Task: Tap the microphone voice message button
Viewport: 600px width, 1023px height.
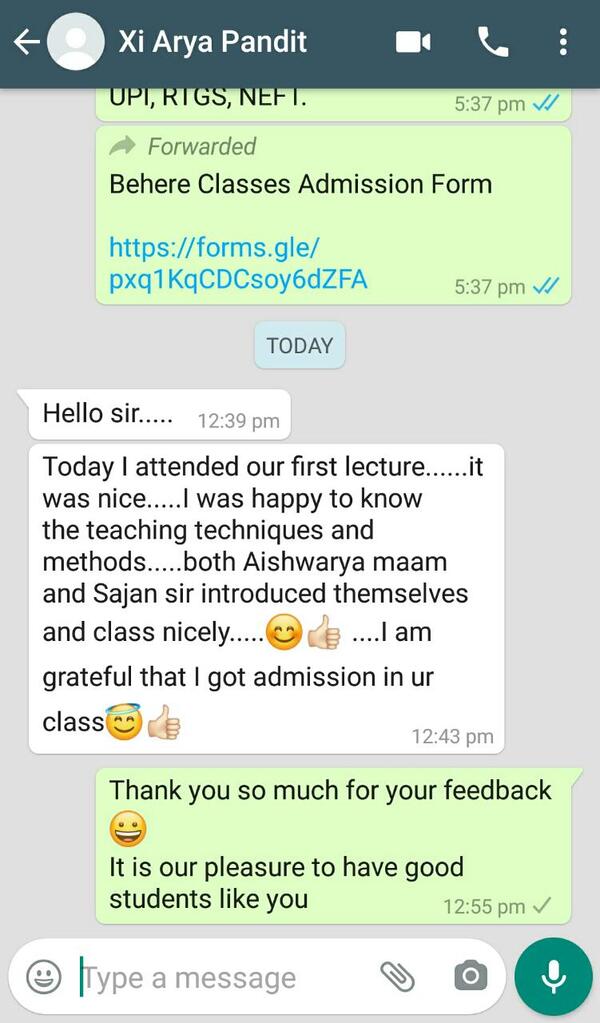Action: pos(553,977)
